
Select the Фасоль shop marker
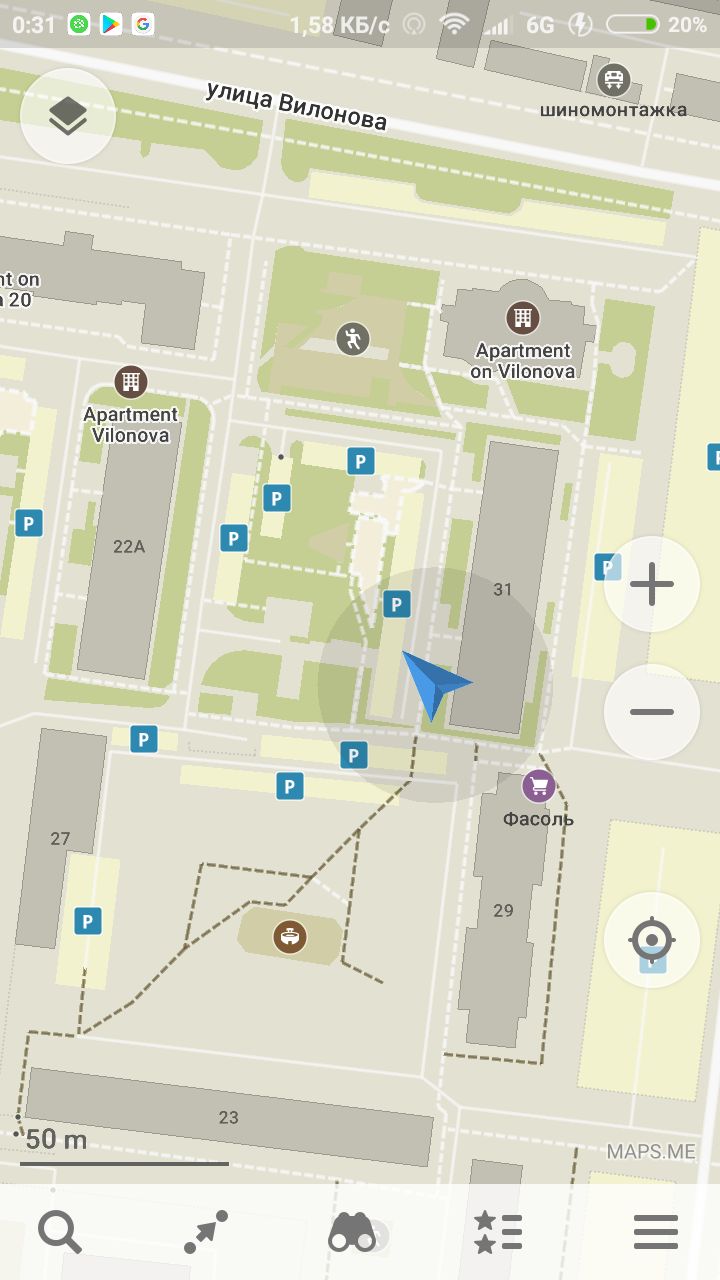[x=539, y=786]
